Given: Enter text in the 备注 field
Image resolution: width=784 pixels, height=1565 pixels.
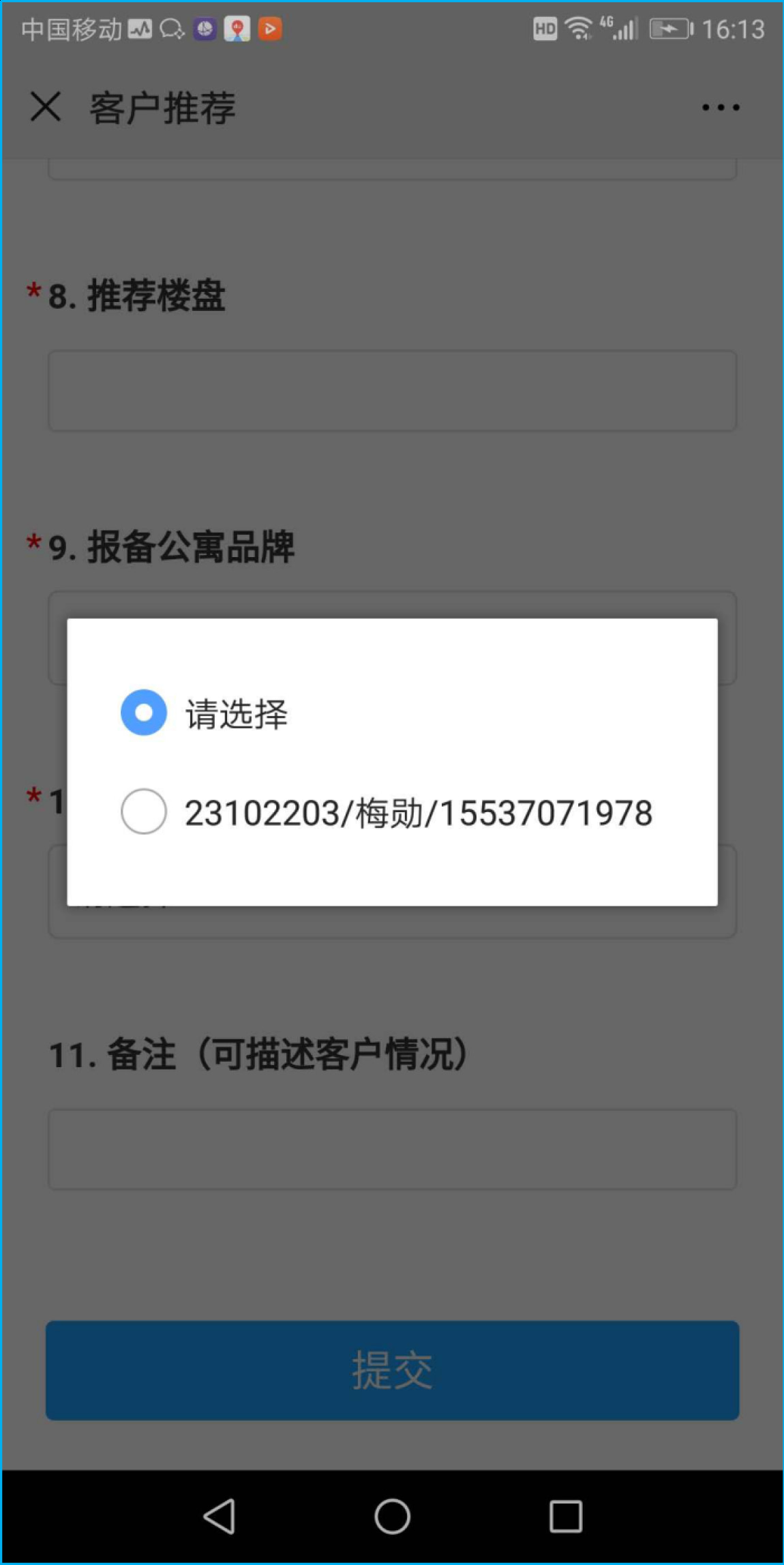Looking at the screenshot, I should point(392,1149).
